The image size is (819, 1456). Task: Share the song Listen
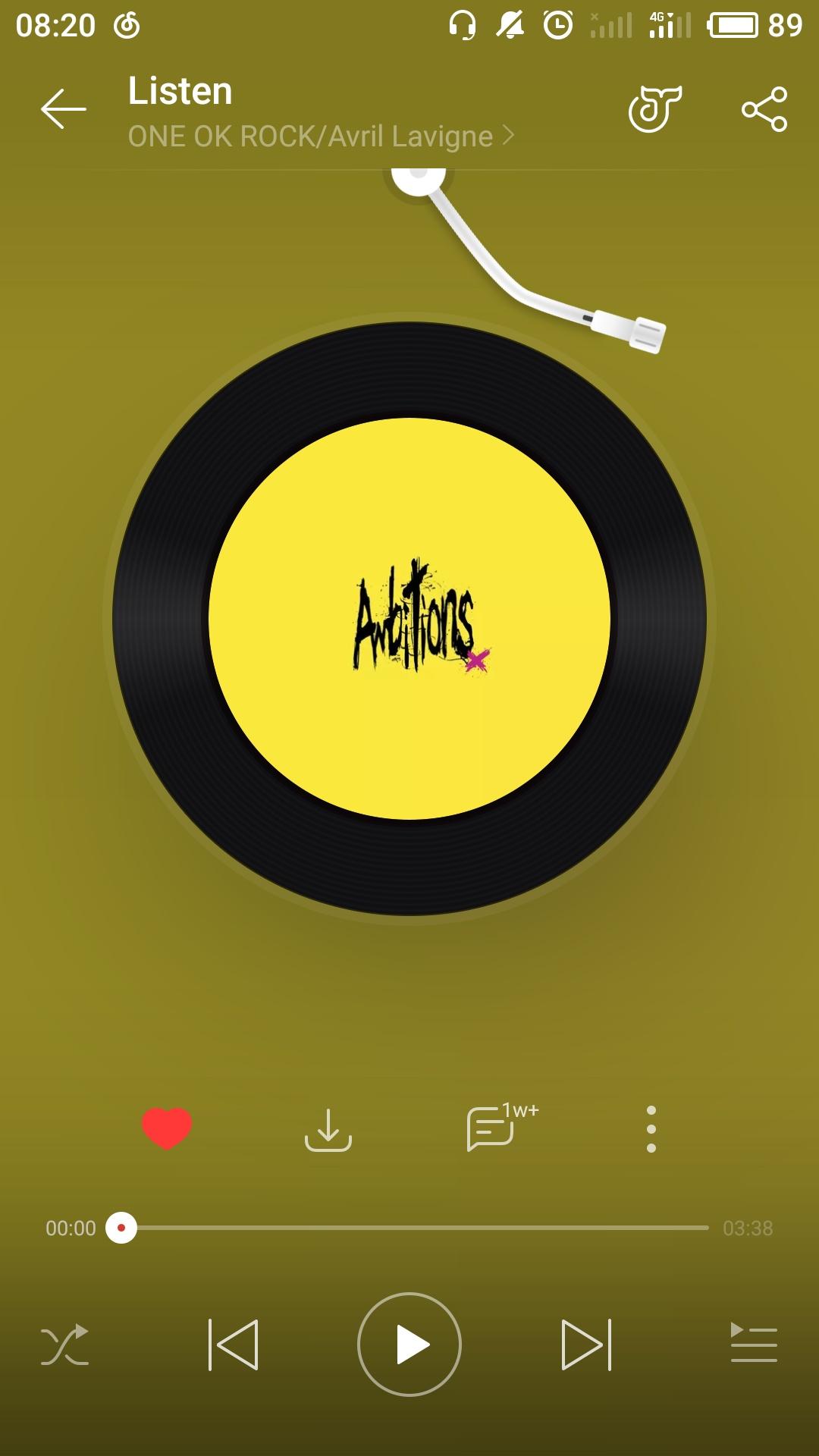click(x=764, y=109)
